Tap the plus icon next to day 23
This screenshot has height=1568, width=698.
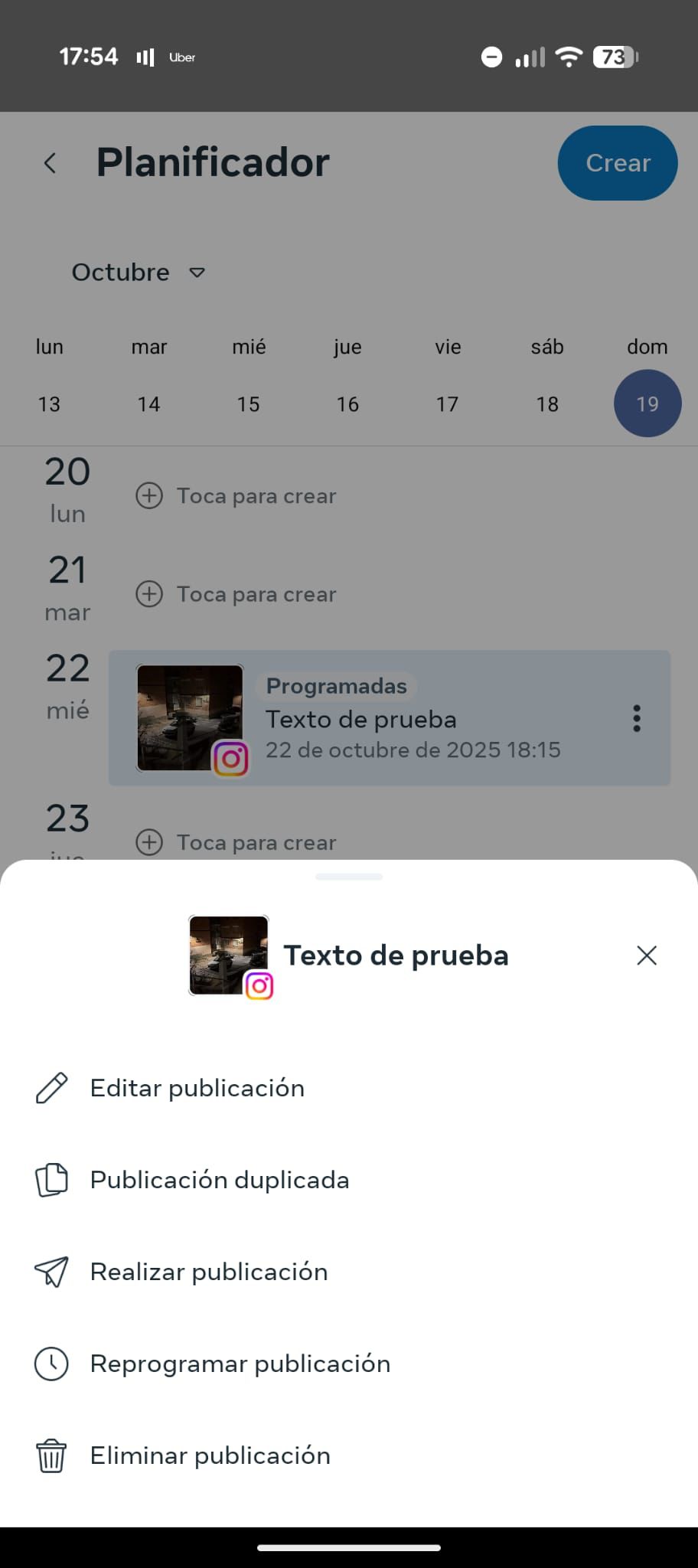click(x=150, y=842)
